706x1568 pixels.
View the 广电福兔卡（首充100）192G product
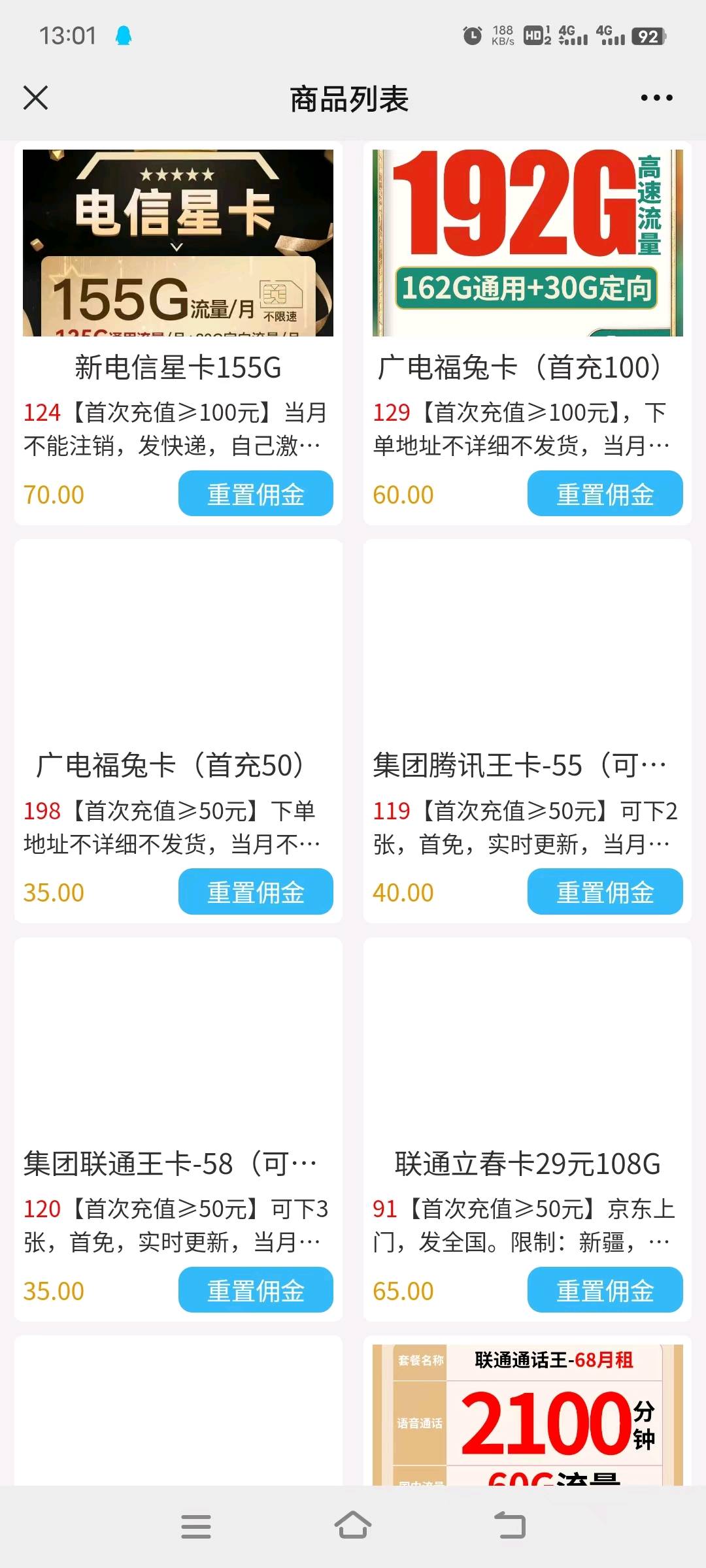pyautogui.click(x=528, y=243)
